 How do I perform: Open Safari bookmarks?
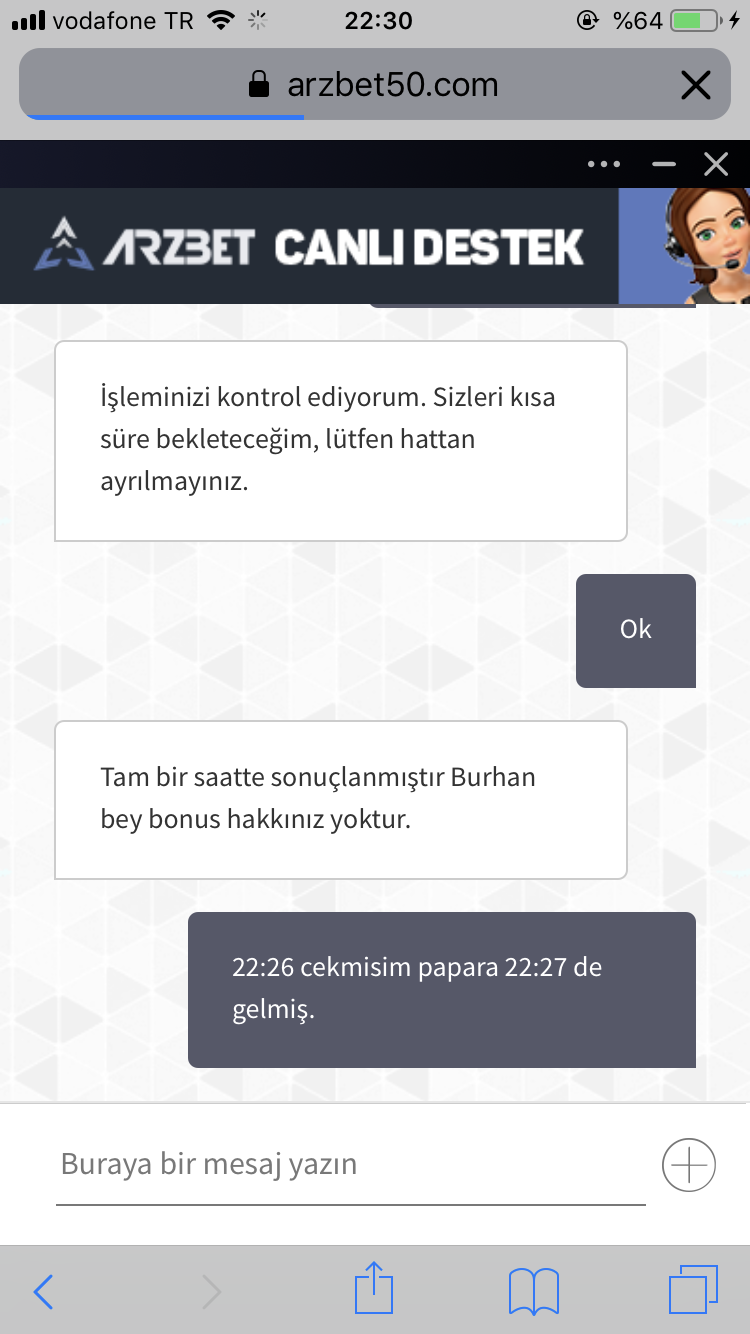pyautogui.click(x=534, y=1291)
